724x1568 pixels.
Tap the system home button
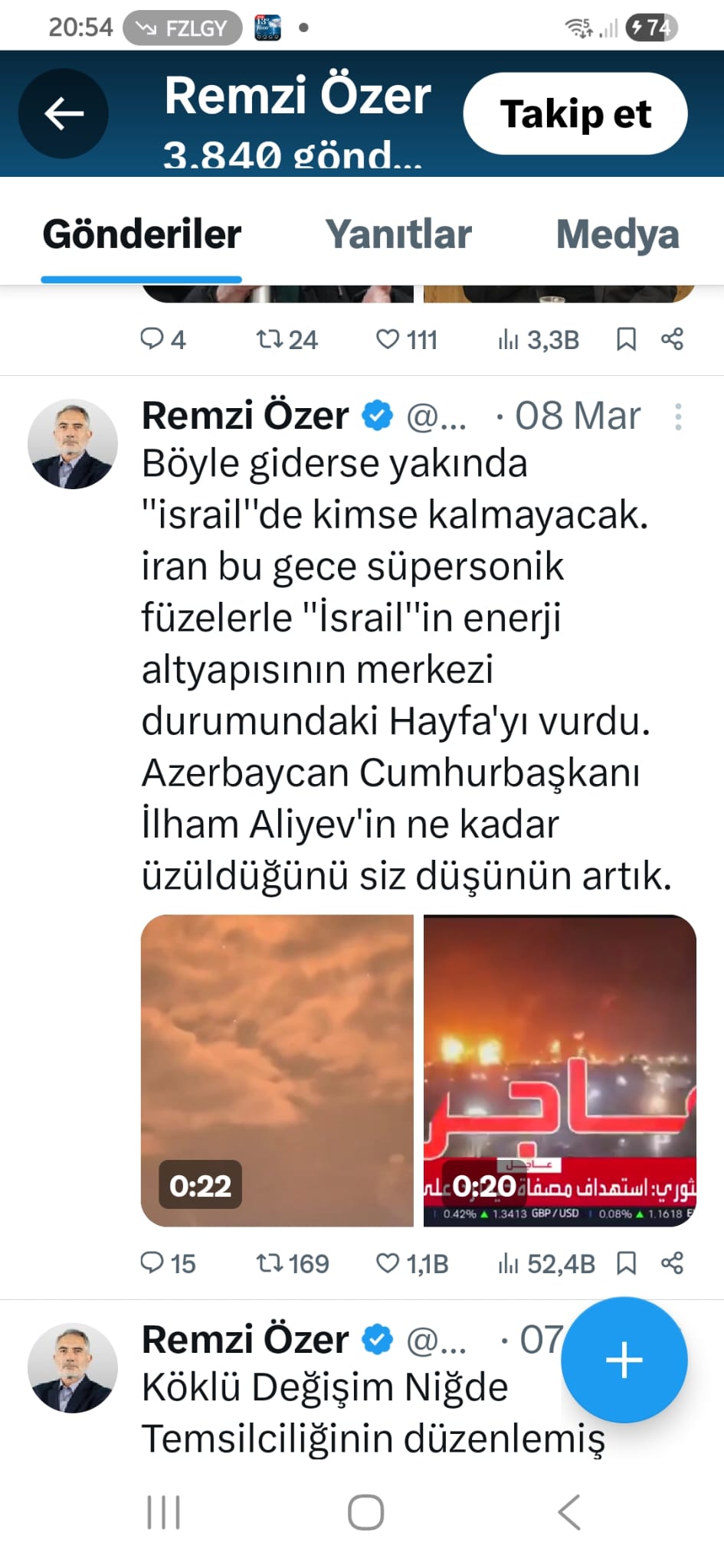click(365, 1512)
